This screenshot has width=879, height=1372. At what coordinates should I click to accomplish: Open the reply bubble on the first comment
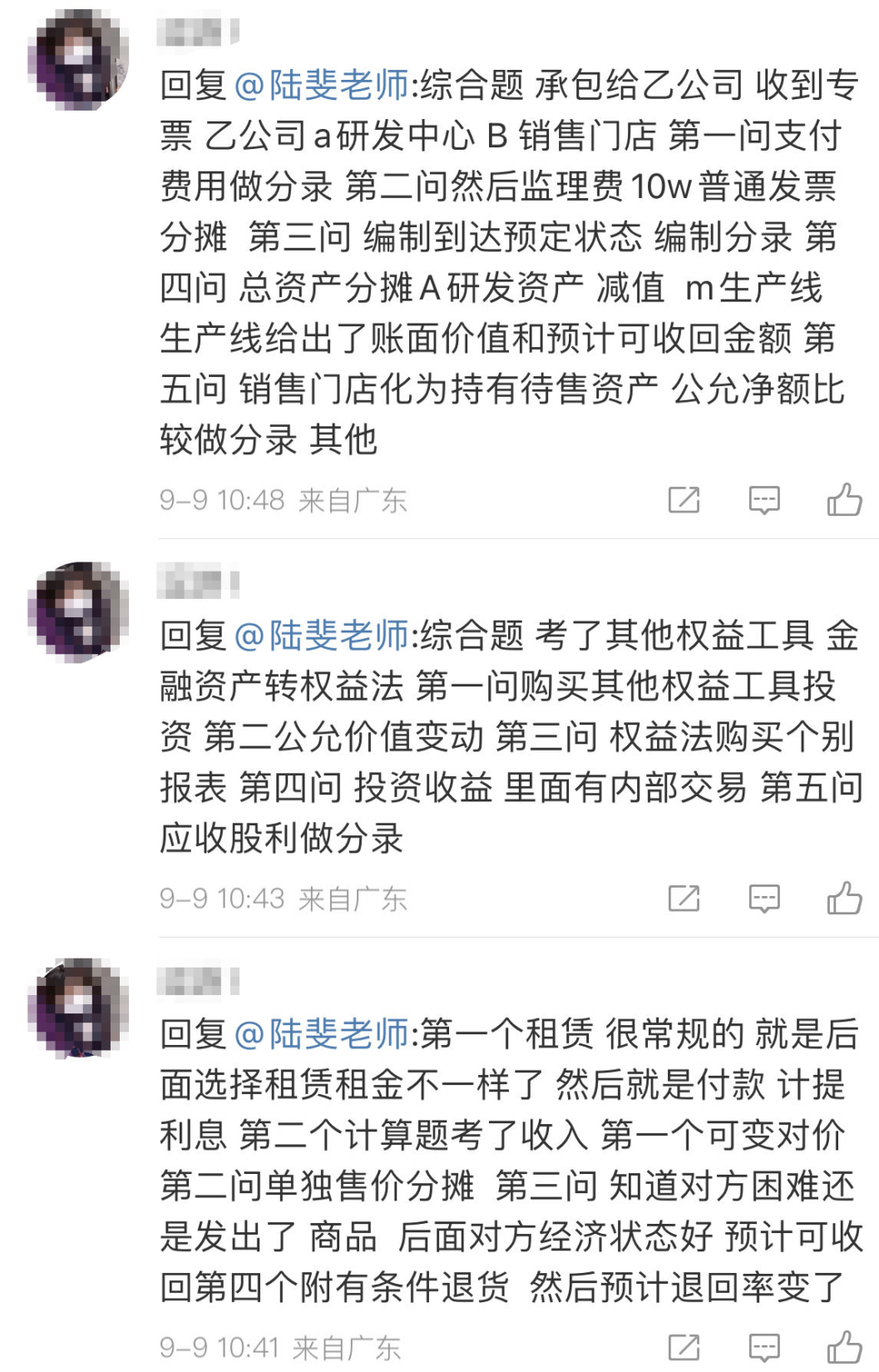(x=763, y=498)
